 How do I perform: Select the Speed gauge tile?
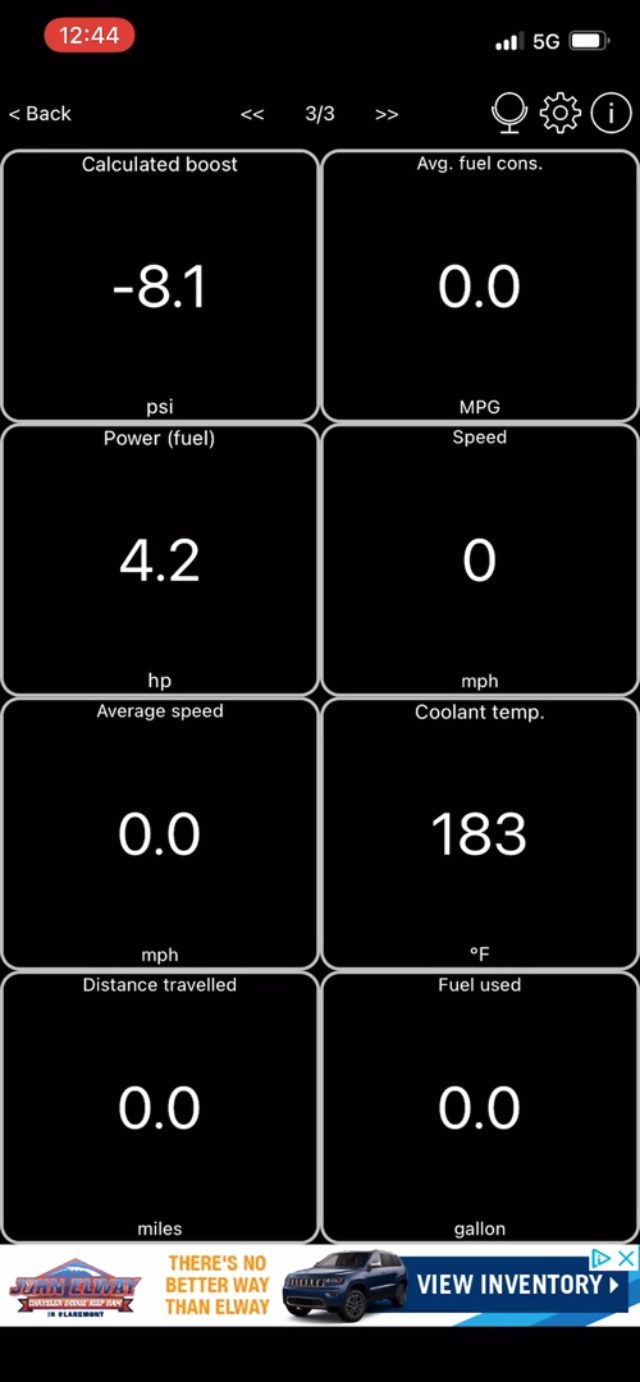pos(480,559)
